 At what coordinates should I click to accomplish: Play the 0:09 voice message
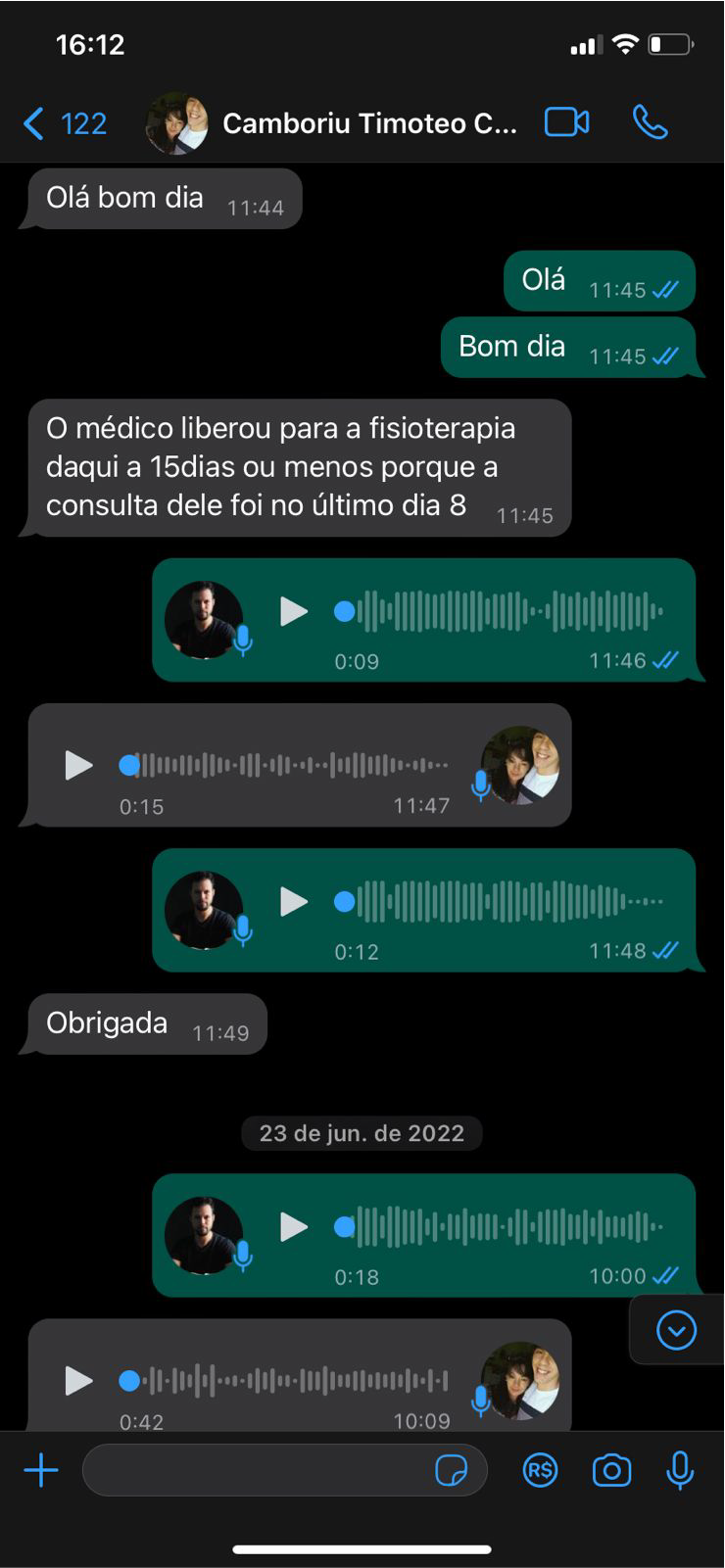[x=294, y=611]
